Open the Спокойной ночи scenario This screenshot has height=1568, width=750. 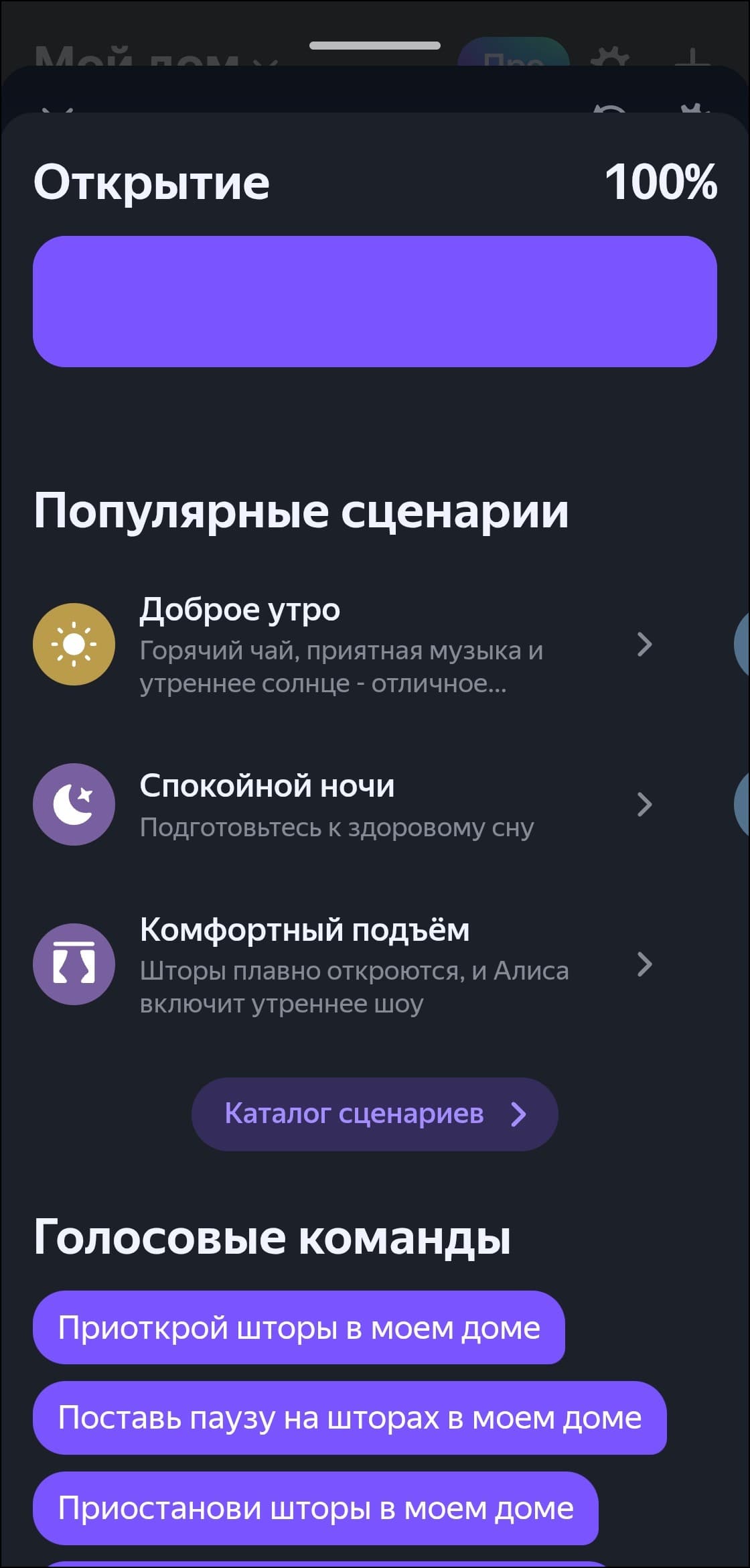(x=342, y=805)
